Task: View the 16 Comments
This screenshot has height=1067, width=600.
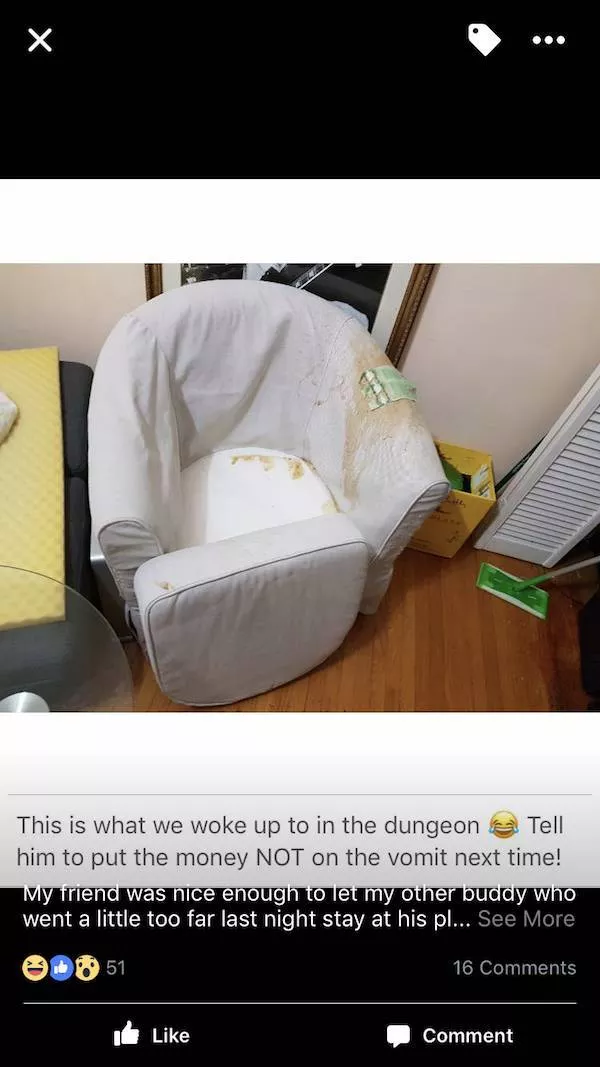Action: (514, 967)
